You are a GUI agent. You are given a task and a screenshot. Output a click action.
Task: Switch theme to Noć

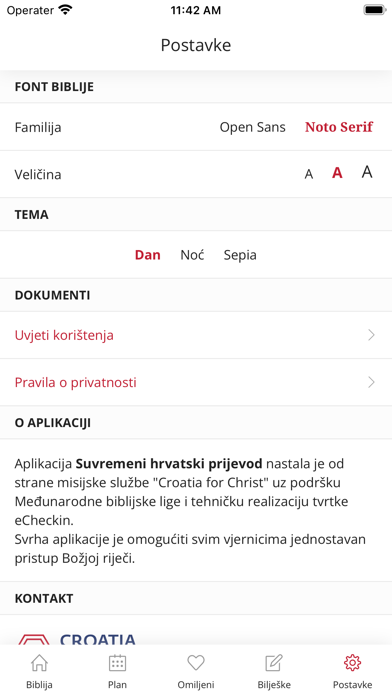click(192, 255)
